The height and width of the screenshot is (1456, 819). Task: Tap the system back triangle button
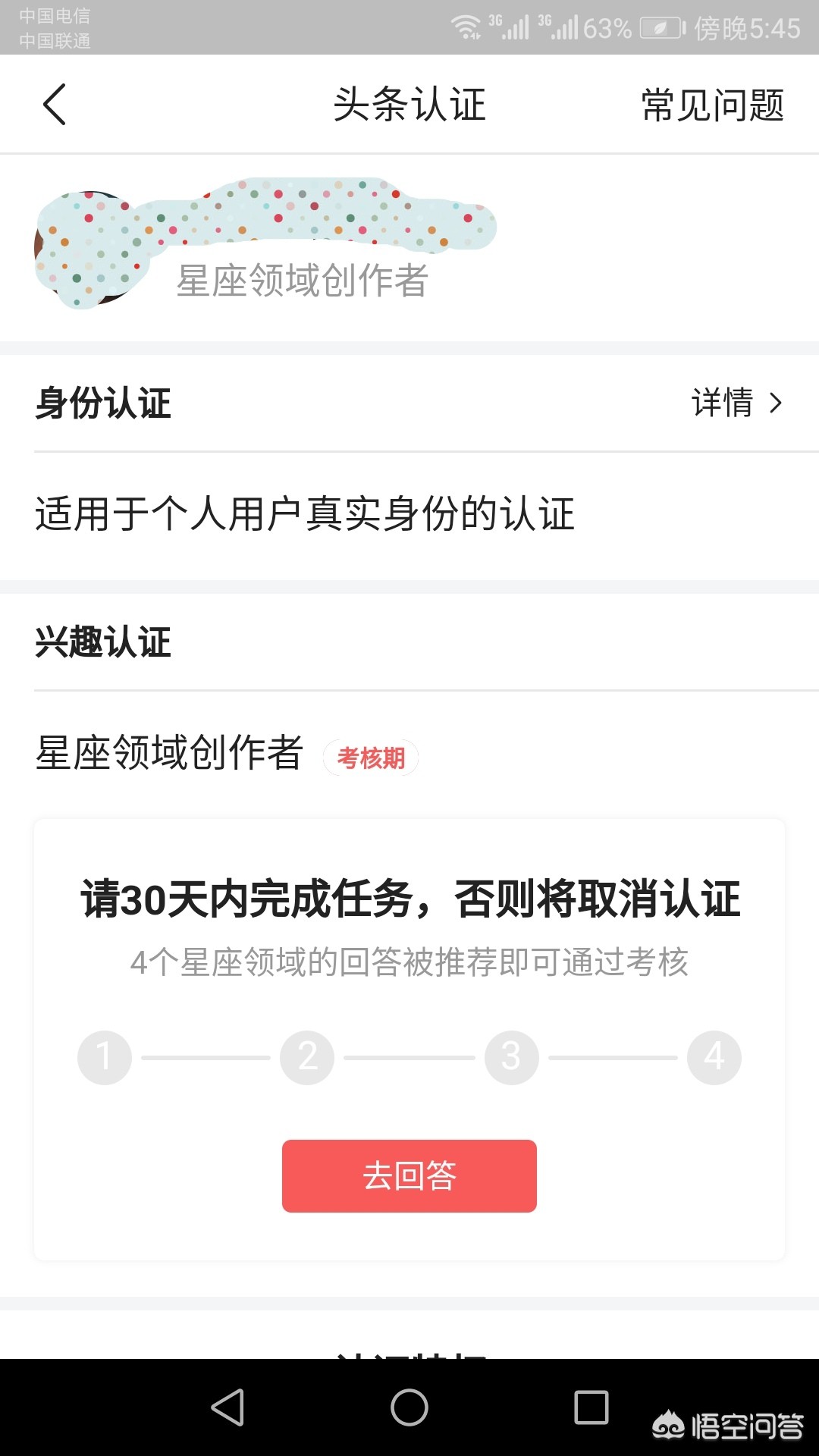(x=227, y=1407)
